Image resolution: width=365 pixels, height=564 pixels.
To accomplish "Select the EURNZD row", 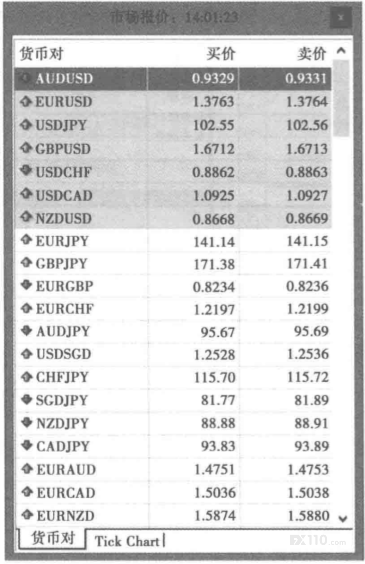I will tap(173, 515).
